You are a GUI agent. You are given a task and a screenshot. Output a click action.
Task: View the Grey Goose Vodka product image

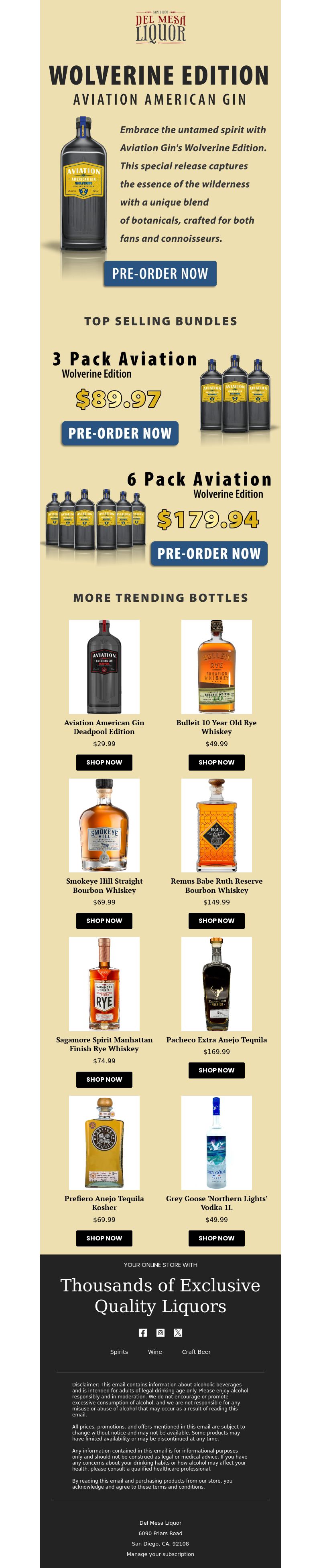216,1143
